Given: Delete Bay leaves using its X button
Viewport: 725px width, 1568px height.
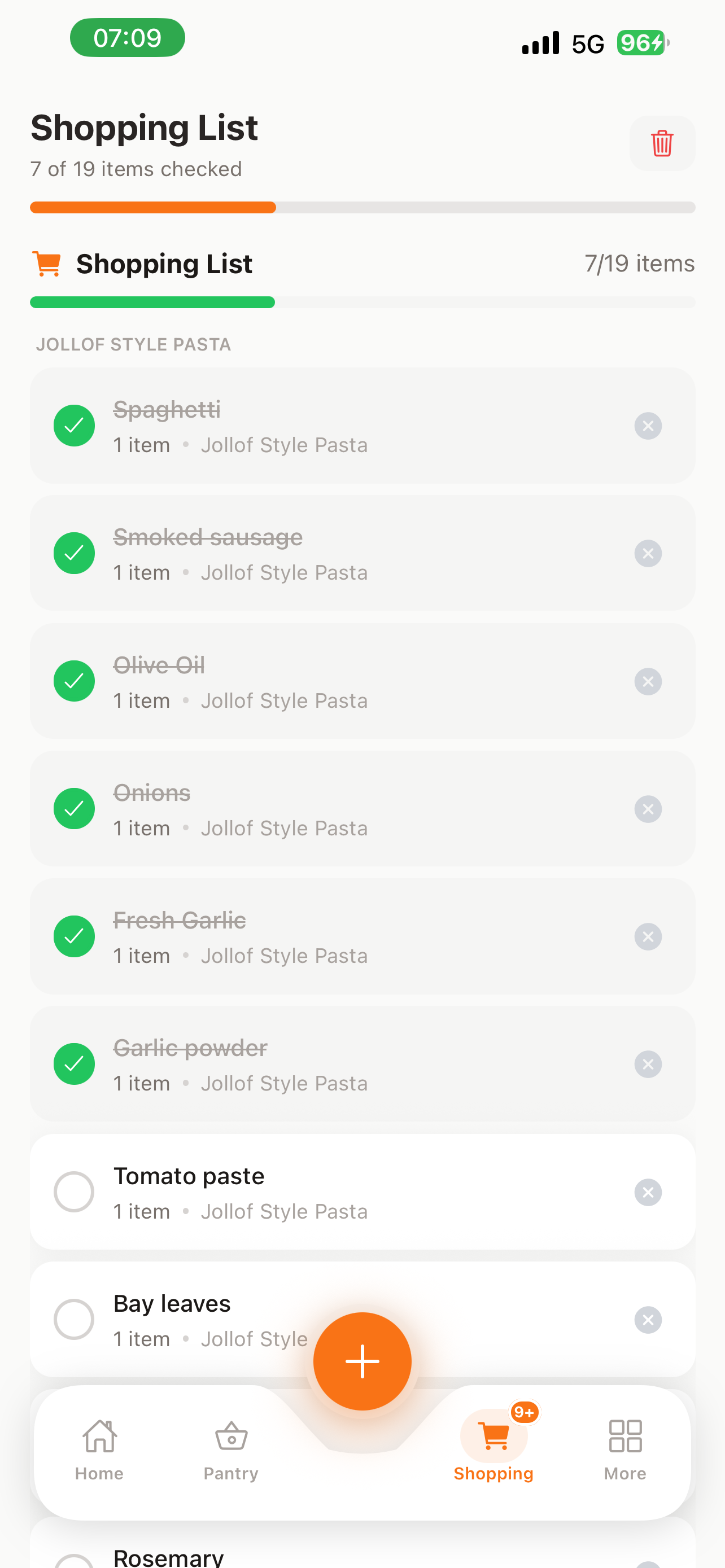Looking at the screenshot, I should pos(648,1320).
